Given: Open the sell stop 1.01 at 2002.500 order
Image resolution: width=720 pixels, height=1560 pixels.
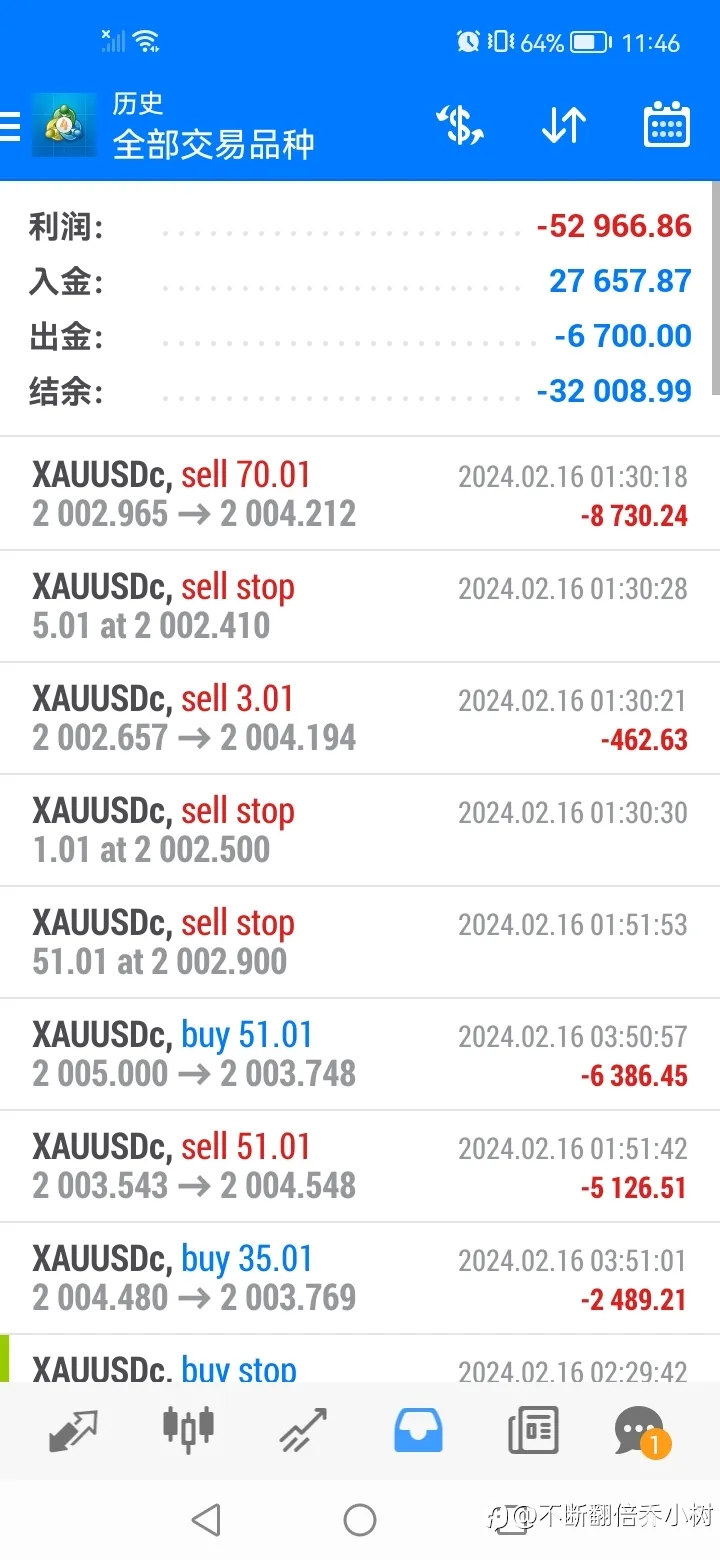Looking at the screenshot, I should 360,830.
